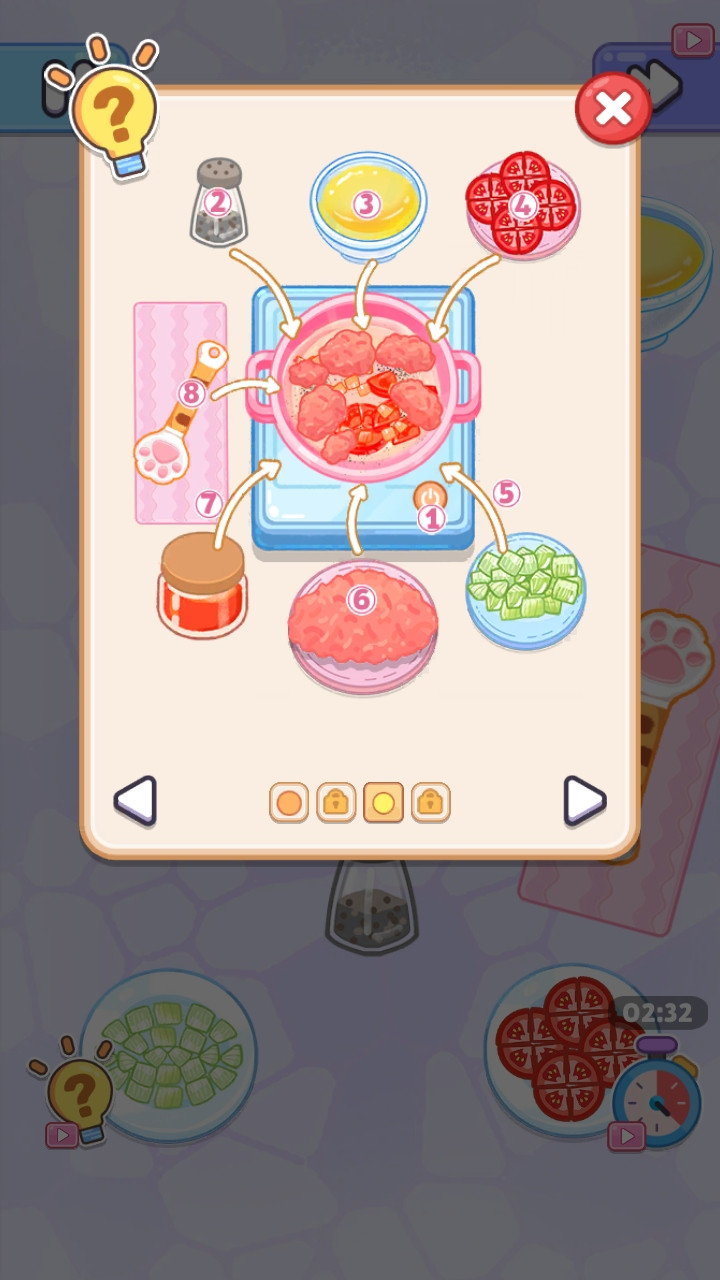Go to the previous hint page arrow
The image size is (720, 1280).
coord(136,800)
